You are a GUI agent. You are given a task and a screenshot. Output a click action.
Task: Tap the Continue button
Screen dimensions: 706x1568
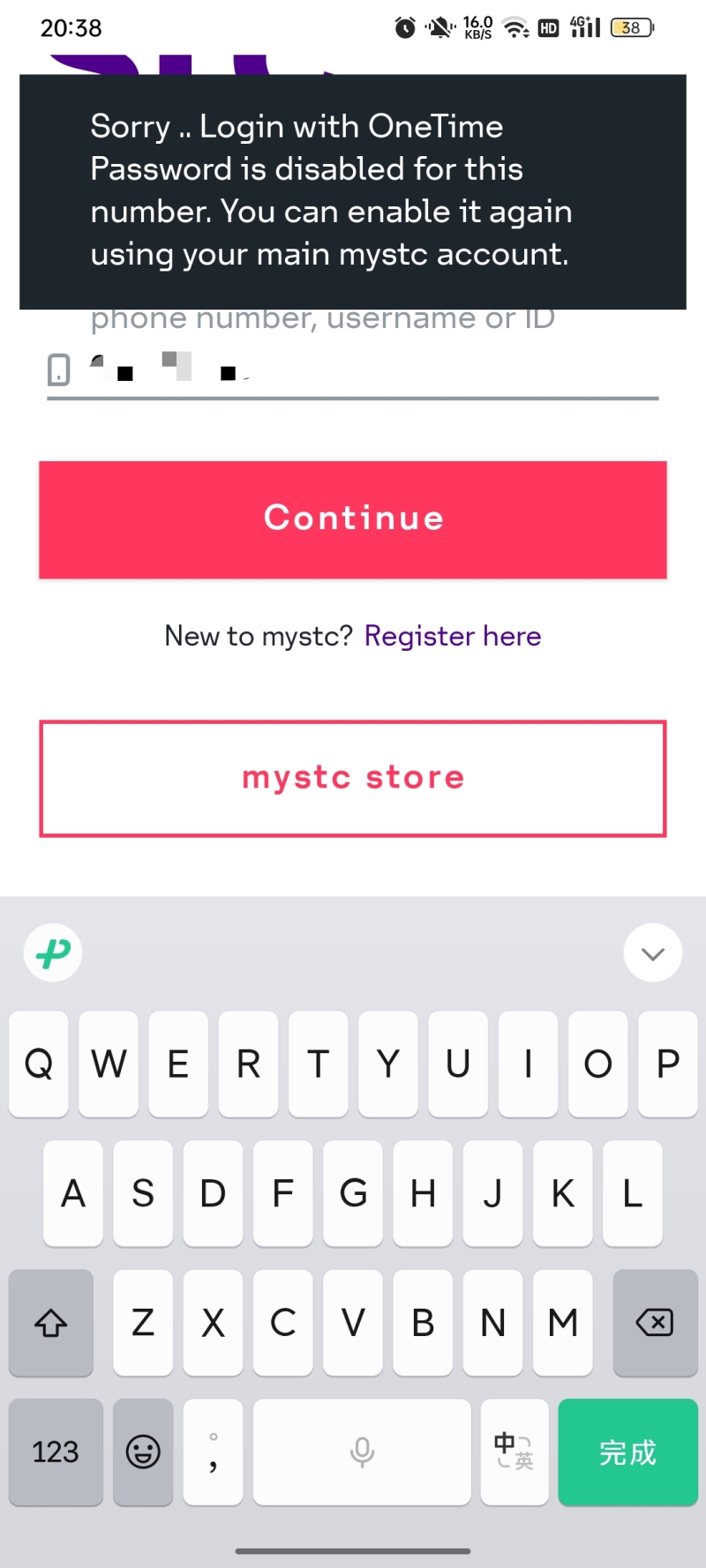click(353, 519)
